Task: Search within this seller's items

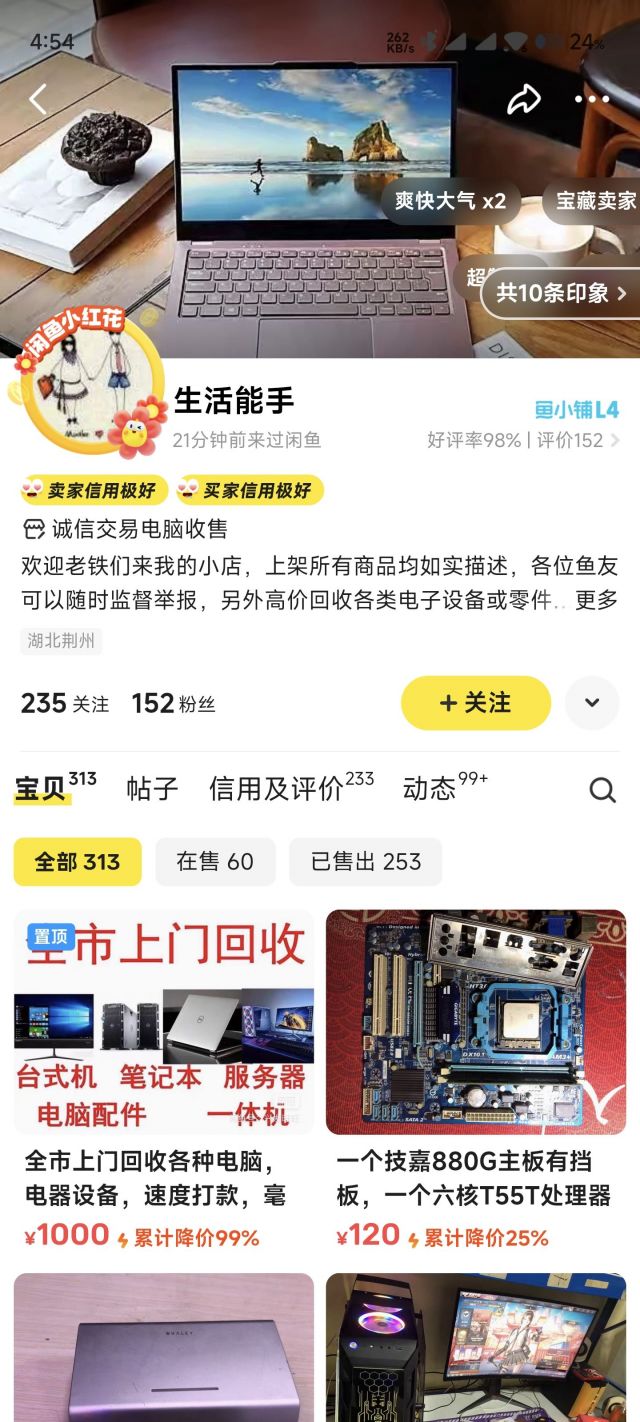Action: tap(602, 790)
